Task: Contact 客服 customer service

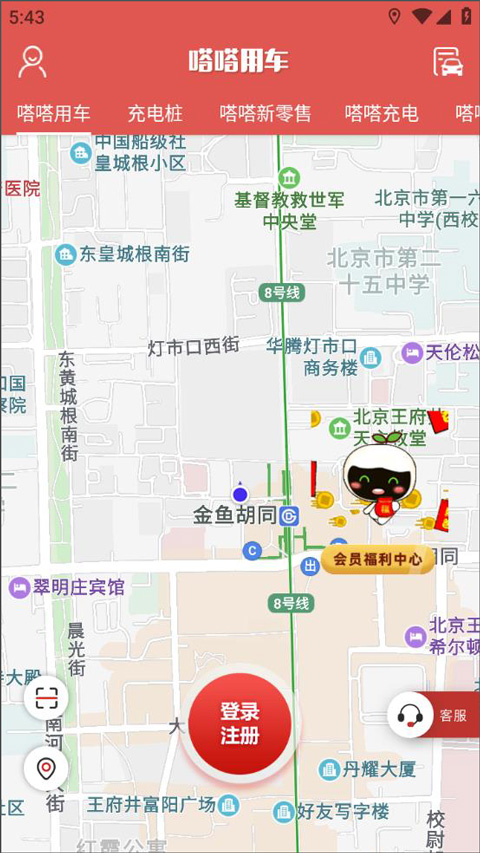Action: [x=434, y=715]
